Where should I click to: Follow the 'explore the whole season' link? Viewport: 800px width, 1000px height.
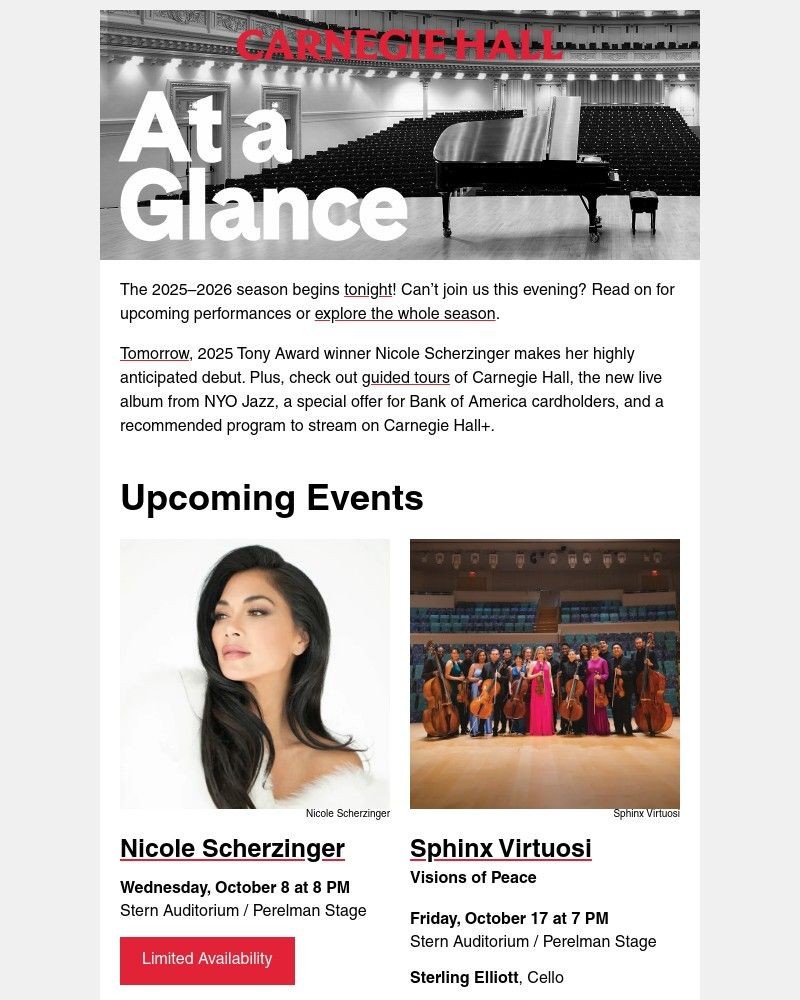pos(405,314)
